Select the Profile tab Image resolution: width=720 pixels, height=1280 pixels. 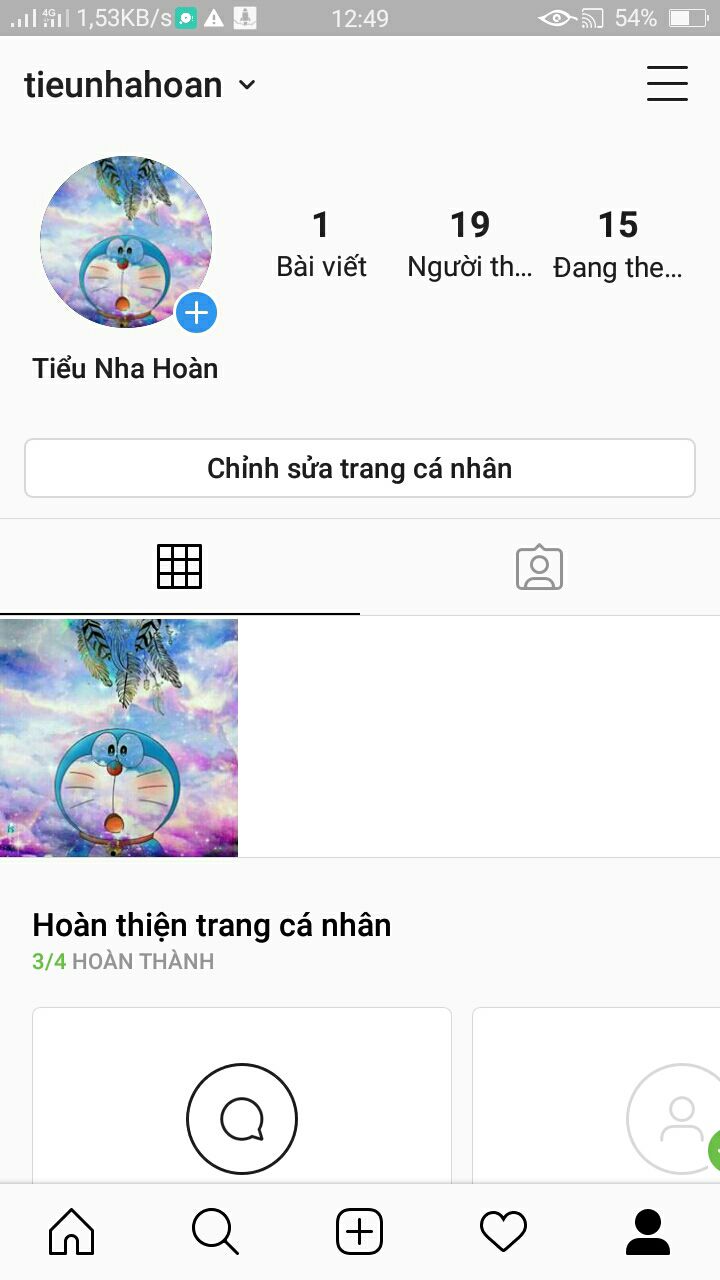[x=648, y=1232]
